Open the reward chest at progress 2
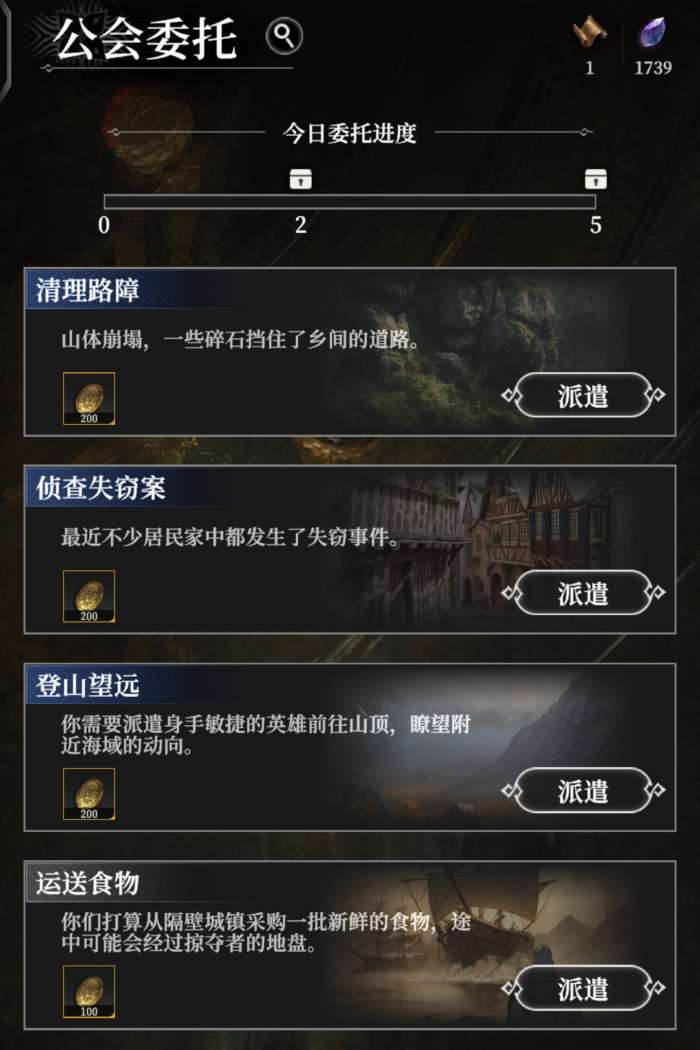Screen dimensions: 700x1050 301,179
